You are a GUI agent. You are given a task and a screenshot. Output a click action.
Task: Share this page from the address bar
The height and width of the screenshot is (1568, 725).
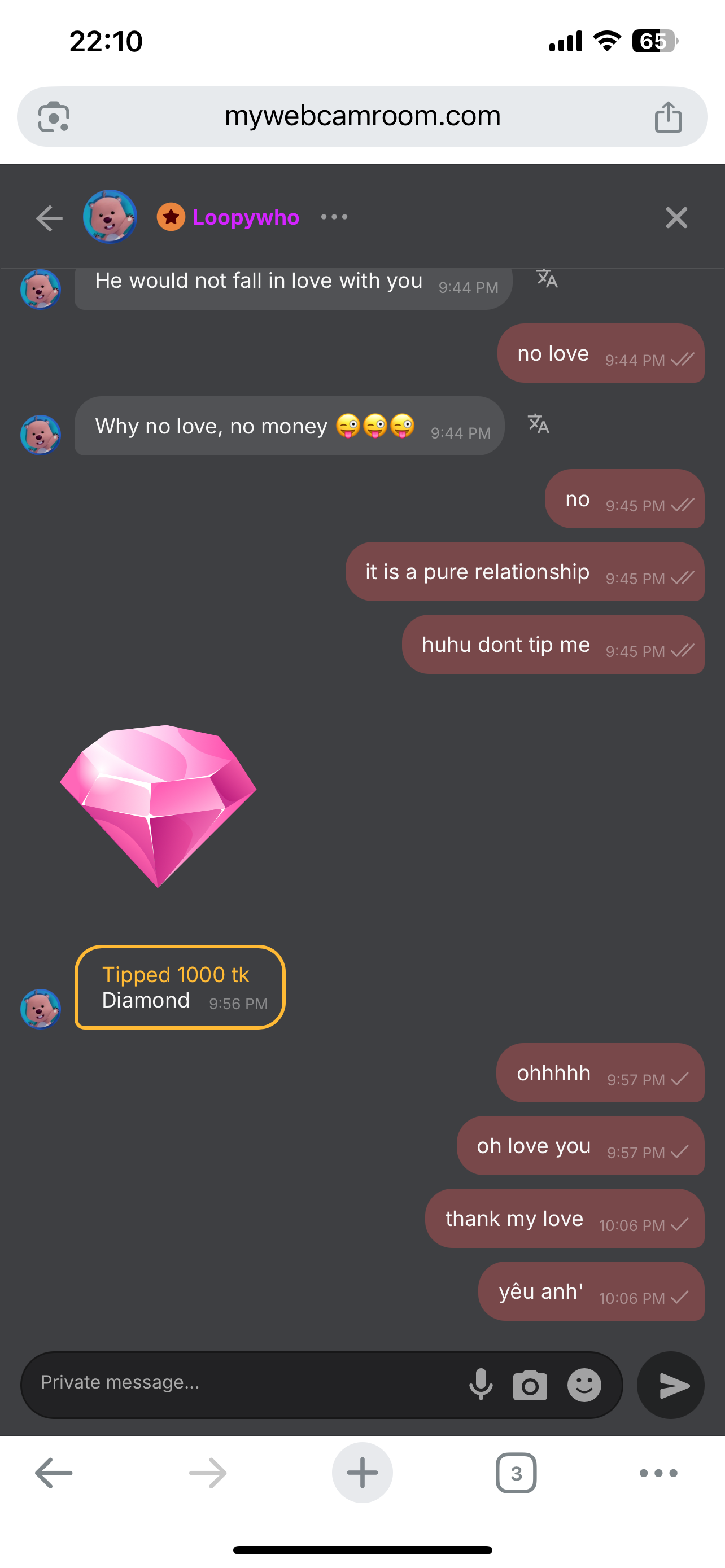668,117
